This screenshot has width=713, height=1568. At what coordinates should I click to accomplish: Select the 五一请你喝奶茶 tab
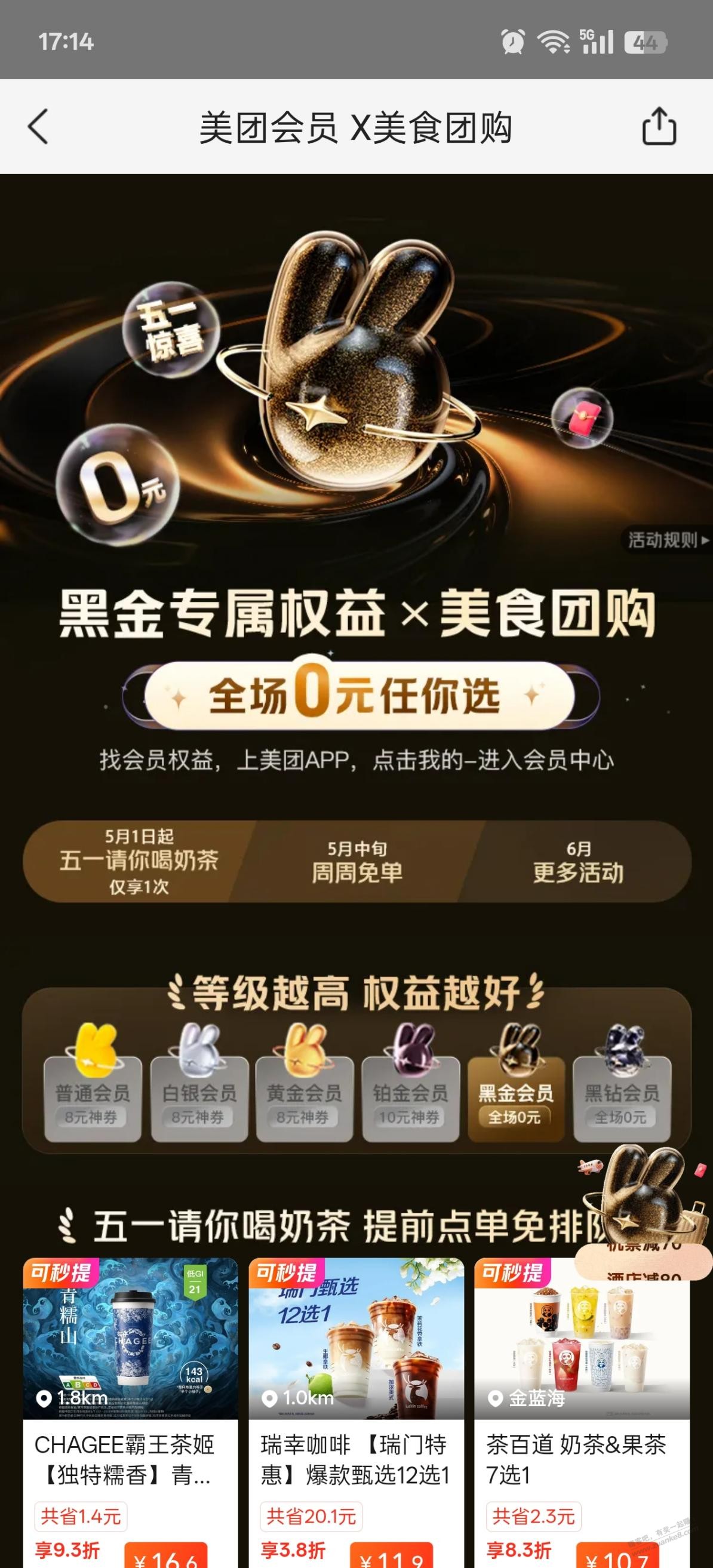pos(139,860)
